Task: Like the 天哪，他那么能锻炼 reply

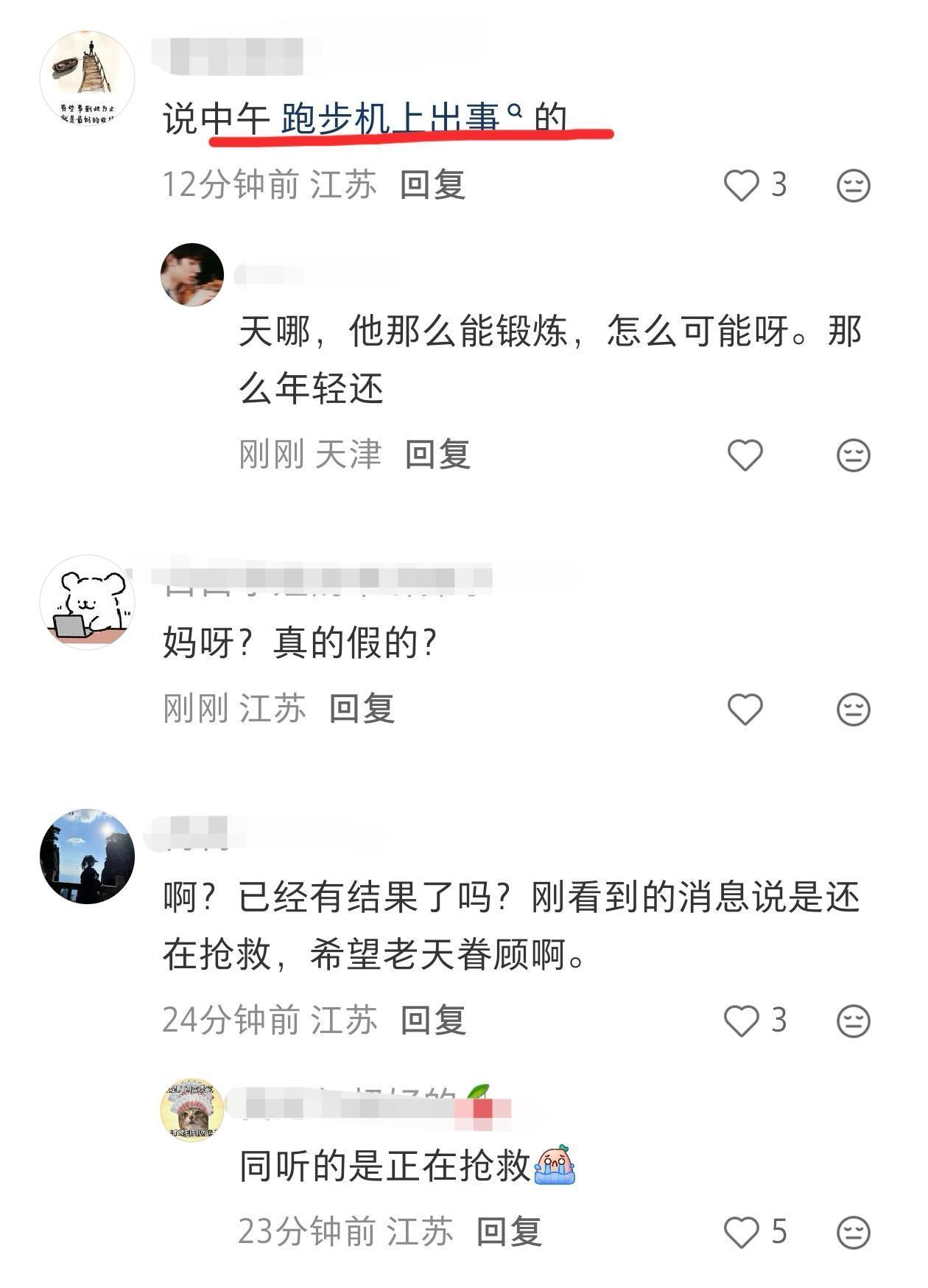Action: point(745,455)
